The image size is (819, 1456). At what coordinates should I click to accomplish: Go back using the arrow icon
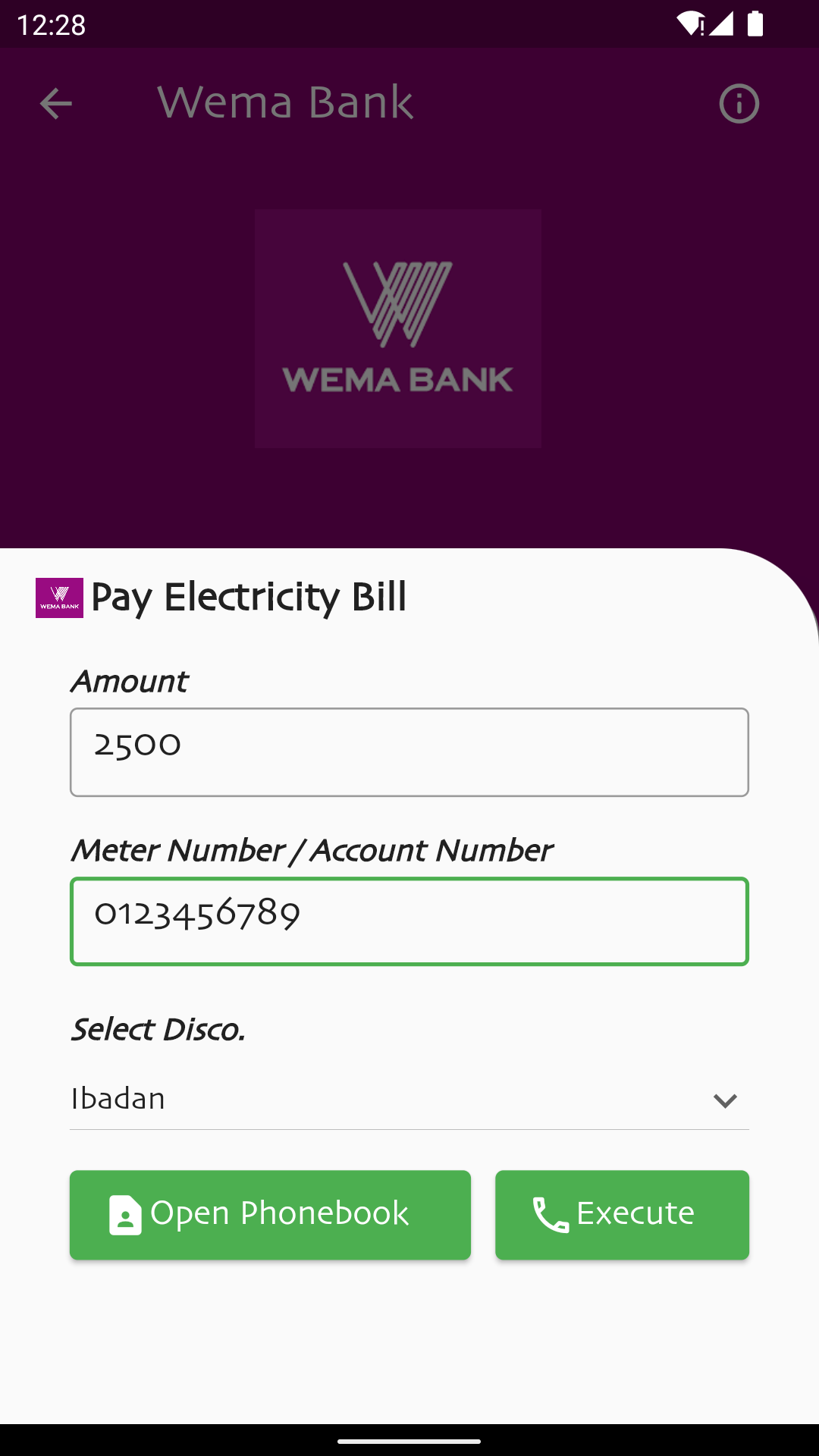(56, 104)
